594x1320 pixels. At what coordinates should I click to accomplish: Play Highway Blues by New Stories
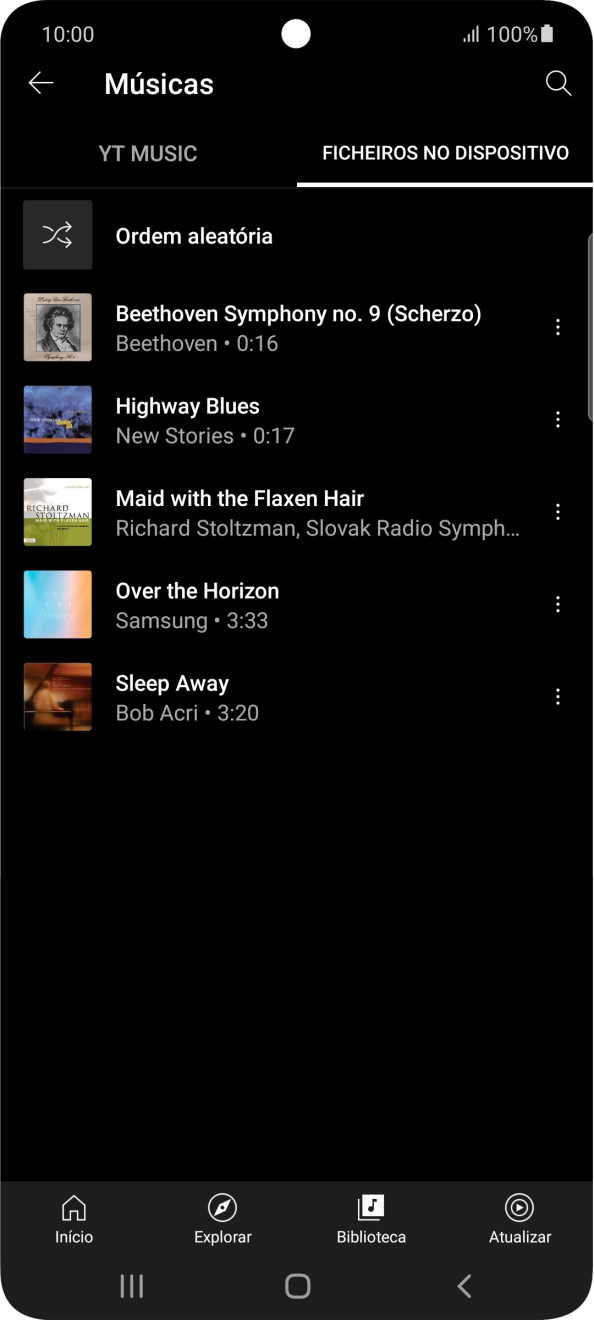[x=280, y=420]
